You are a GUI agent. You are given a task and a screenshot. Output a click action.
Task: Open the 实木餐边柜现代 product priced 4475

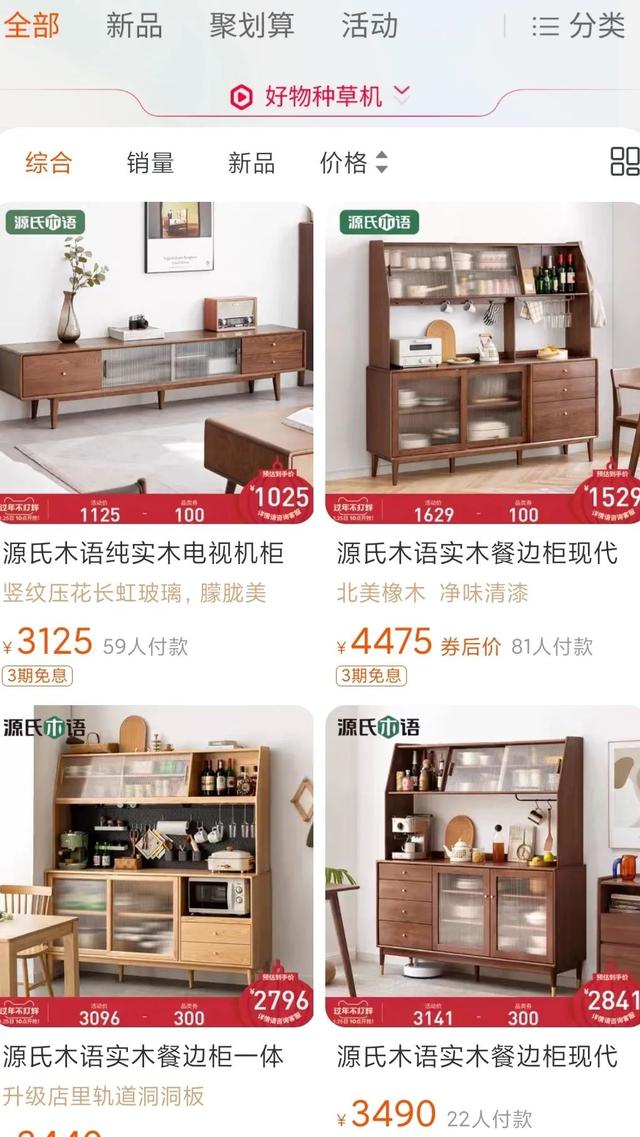(x=483, y=445)
